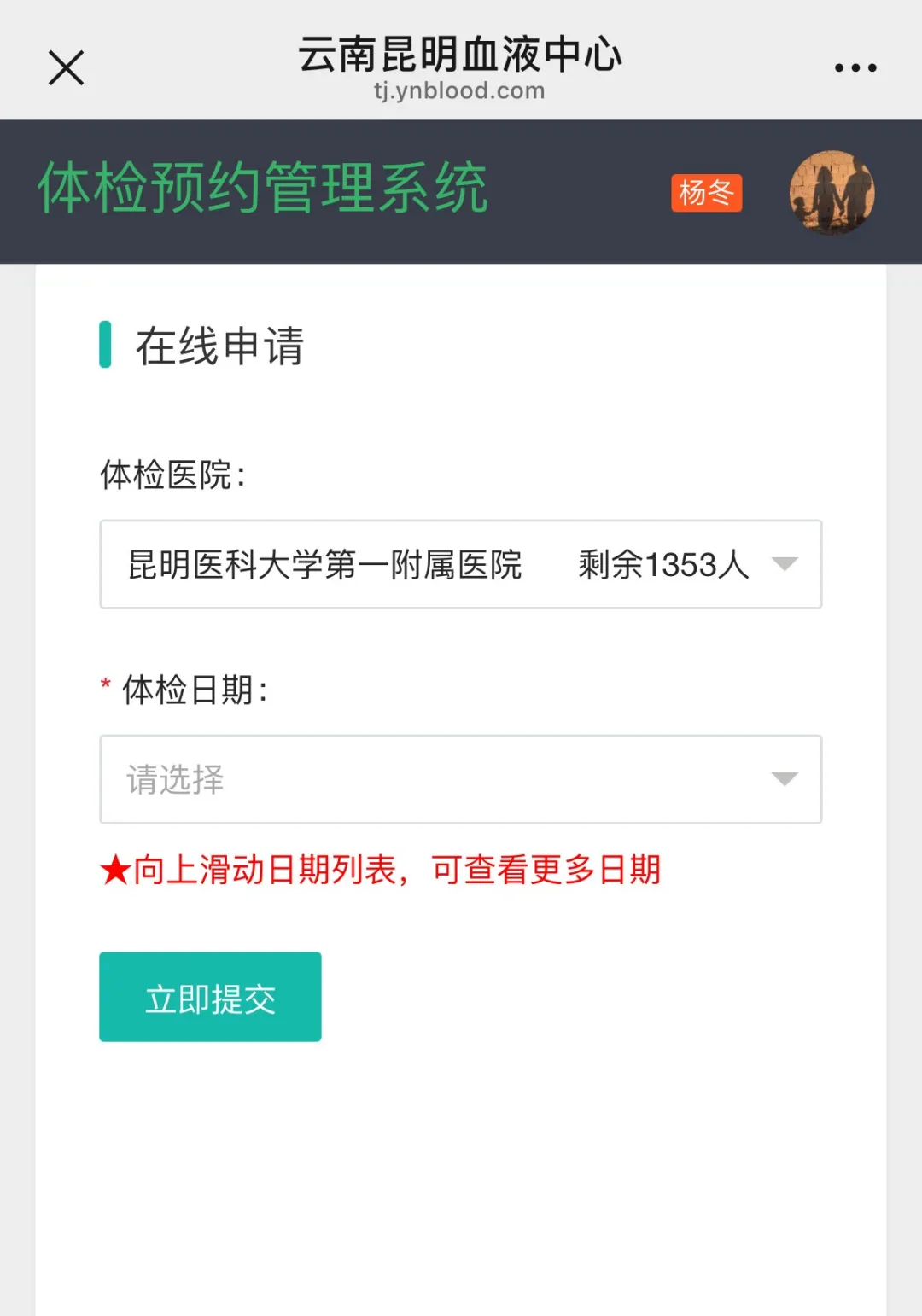The height and width of the screenshot is (1316, 922).
Task: Click the 杨冬 name badge
Action: point(709,195)
